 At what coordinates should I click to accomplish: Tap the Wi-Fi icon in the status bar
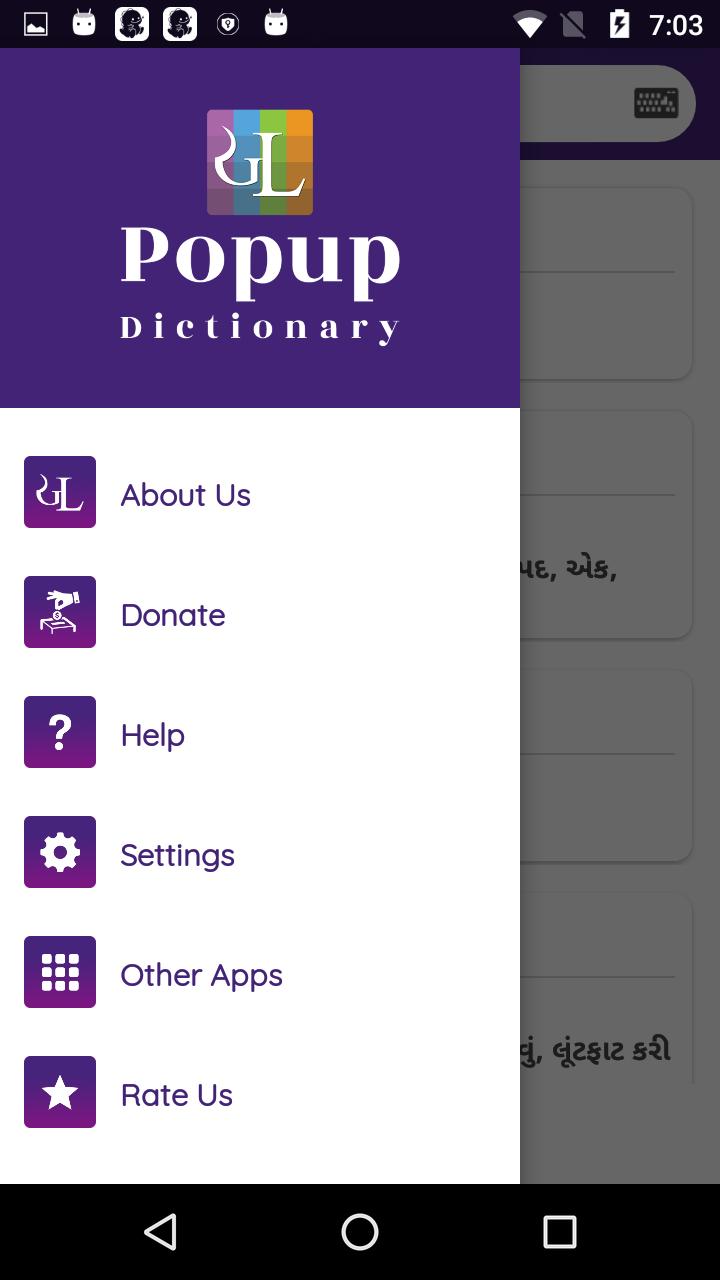530,22
